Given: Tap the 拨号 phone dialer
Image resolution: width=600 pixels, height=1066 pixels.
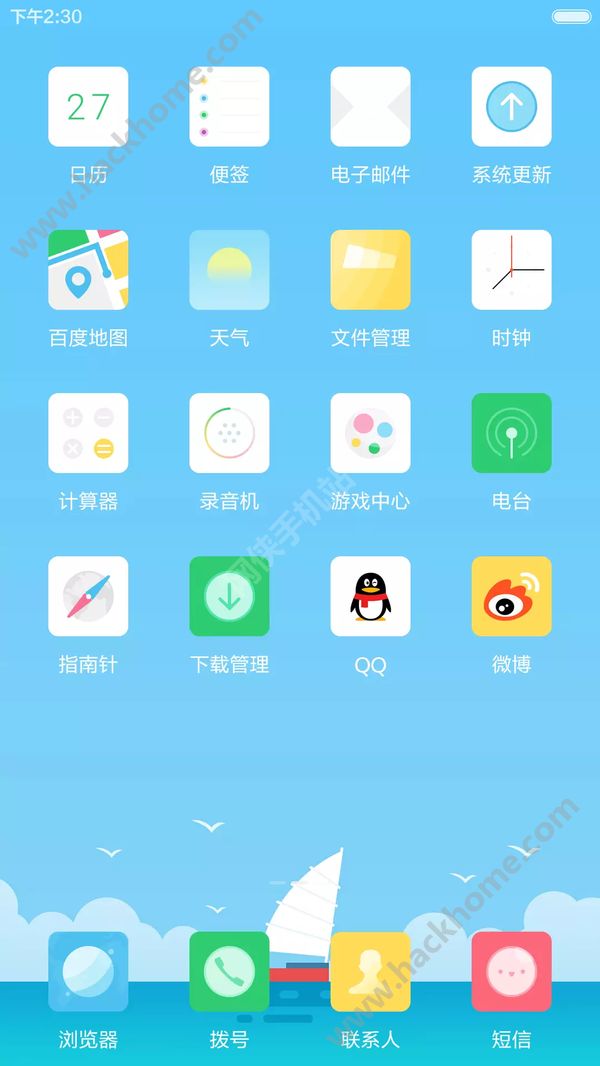Looking at the screenshot, I should (229, 972).
